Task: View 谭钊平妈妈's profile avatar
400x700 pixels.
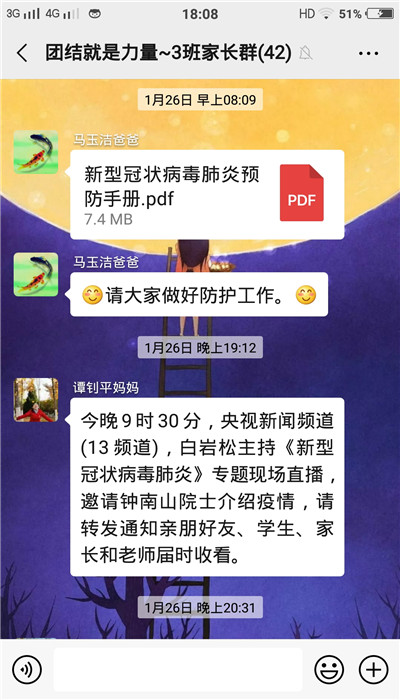Action: coord(36,400)
